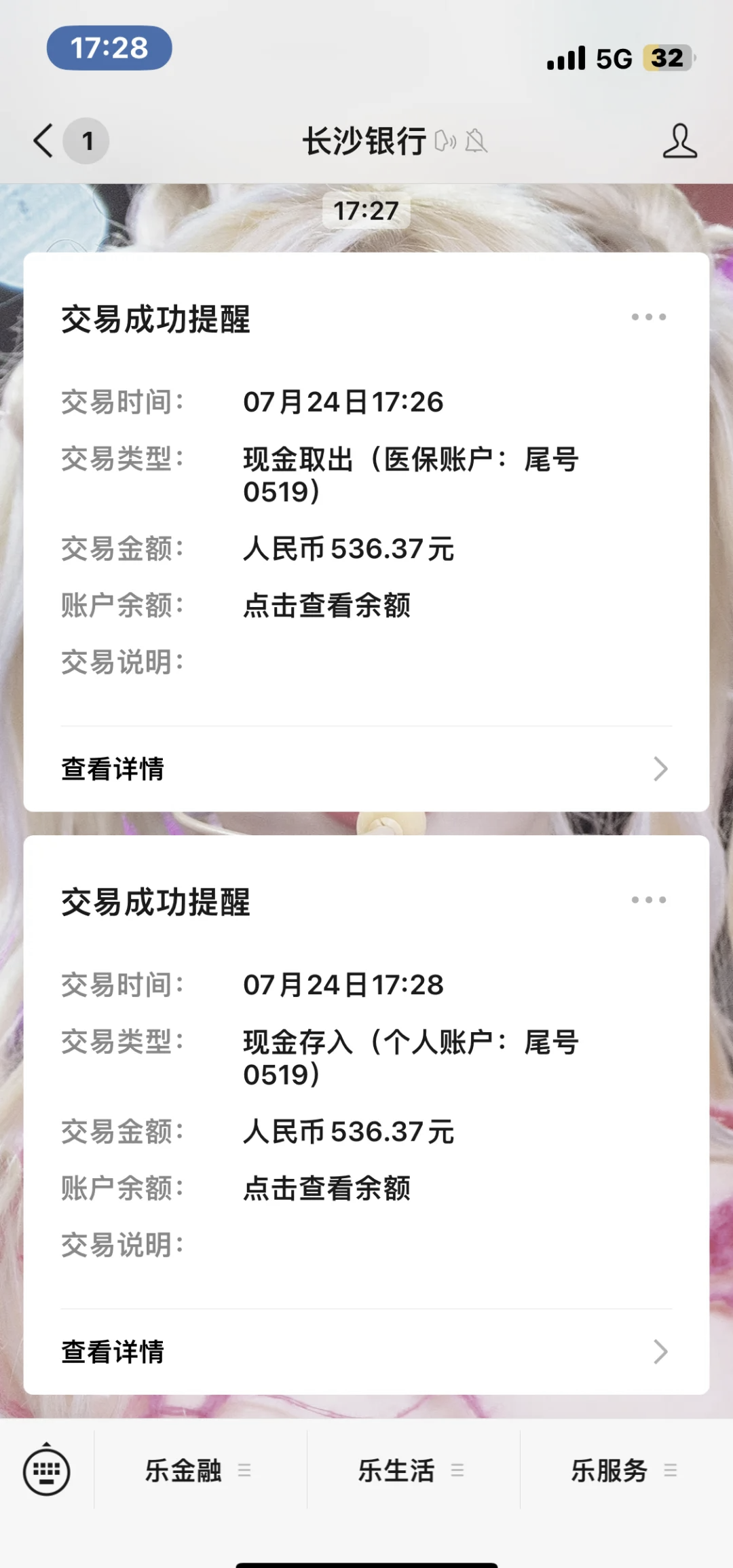This screenshot has width=733, height=1568.
Task: Open the contact profile icon at top right
Action: [x=681, y=141]
